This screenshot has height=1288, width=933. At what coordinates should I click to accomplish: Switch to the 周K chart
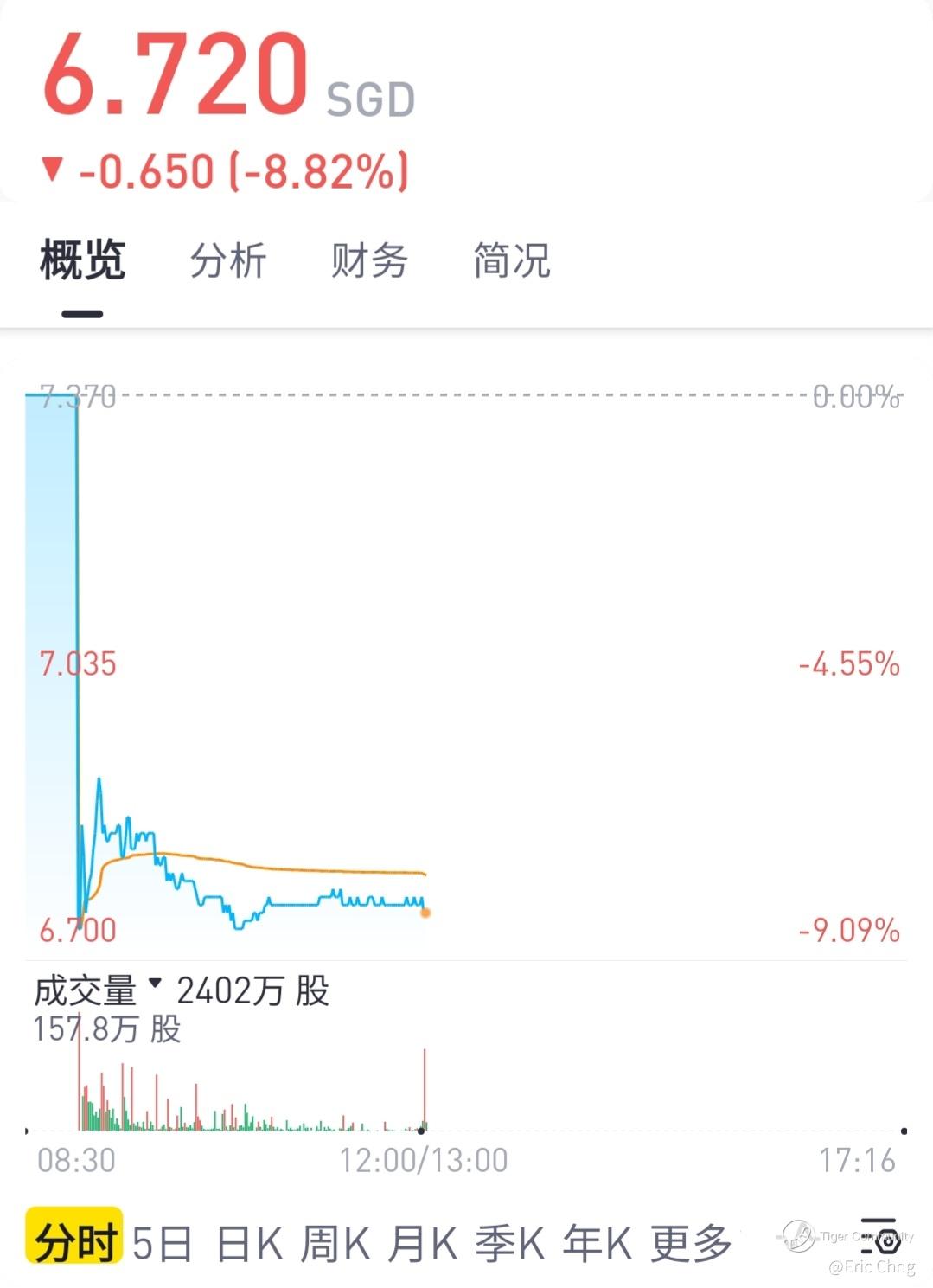[335, 1243]
